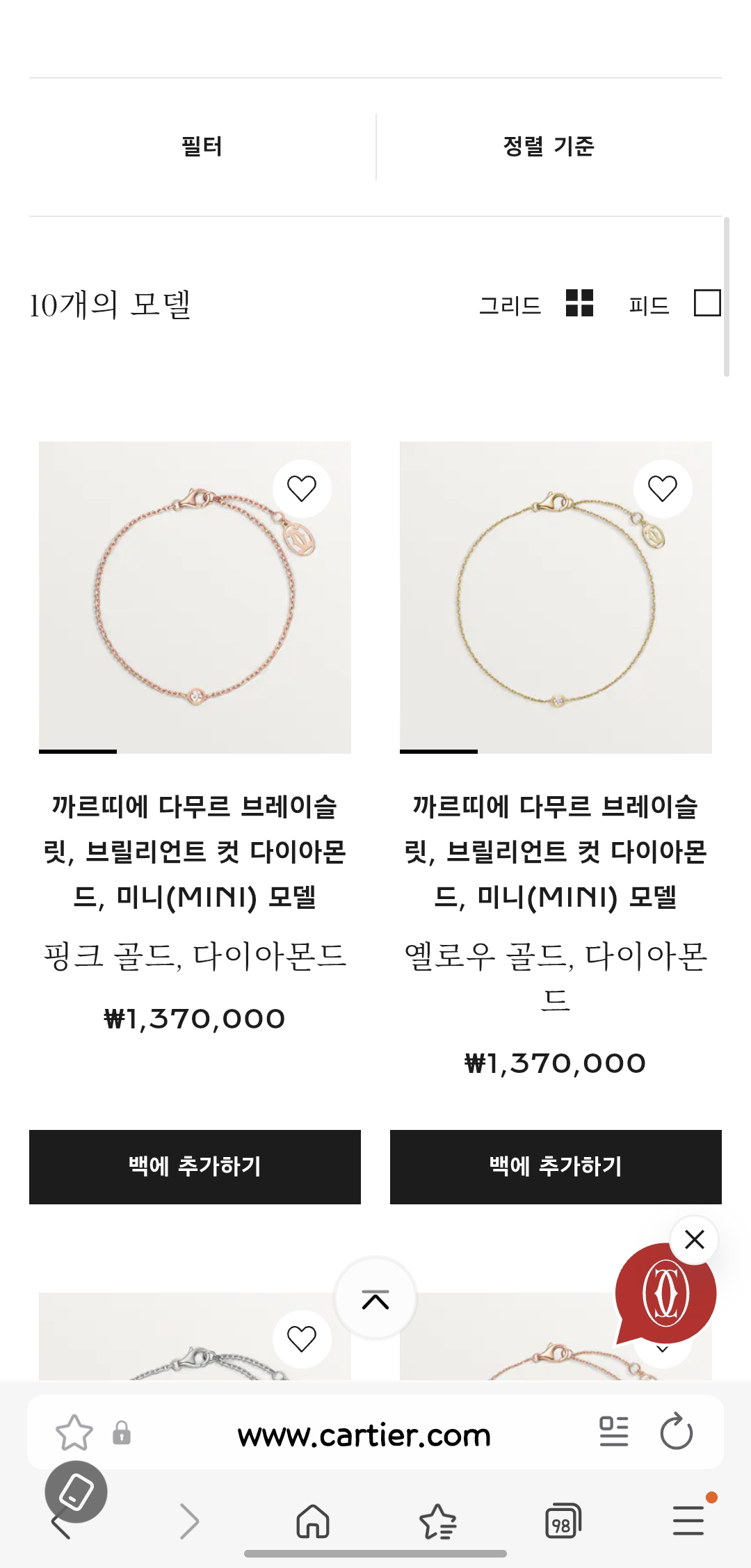Screen dimensions: 751x1568
Task: Tap the www.cartier.com address bar
Action: 364,1434
